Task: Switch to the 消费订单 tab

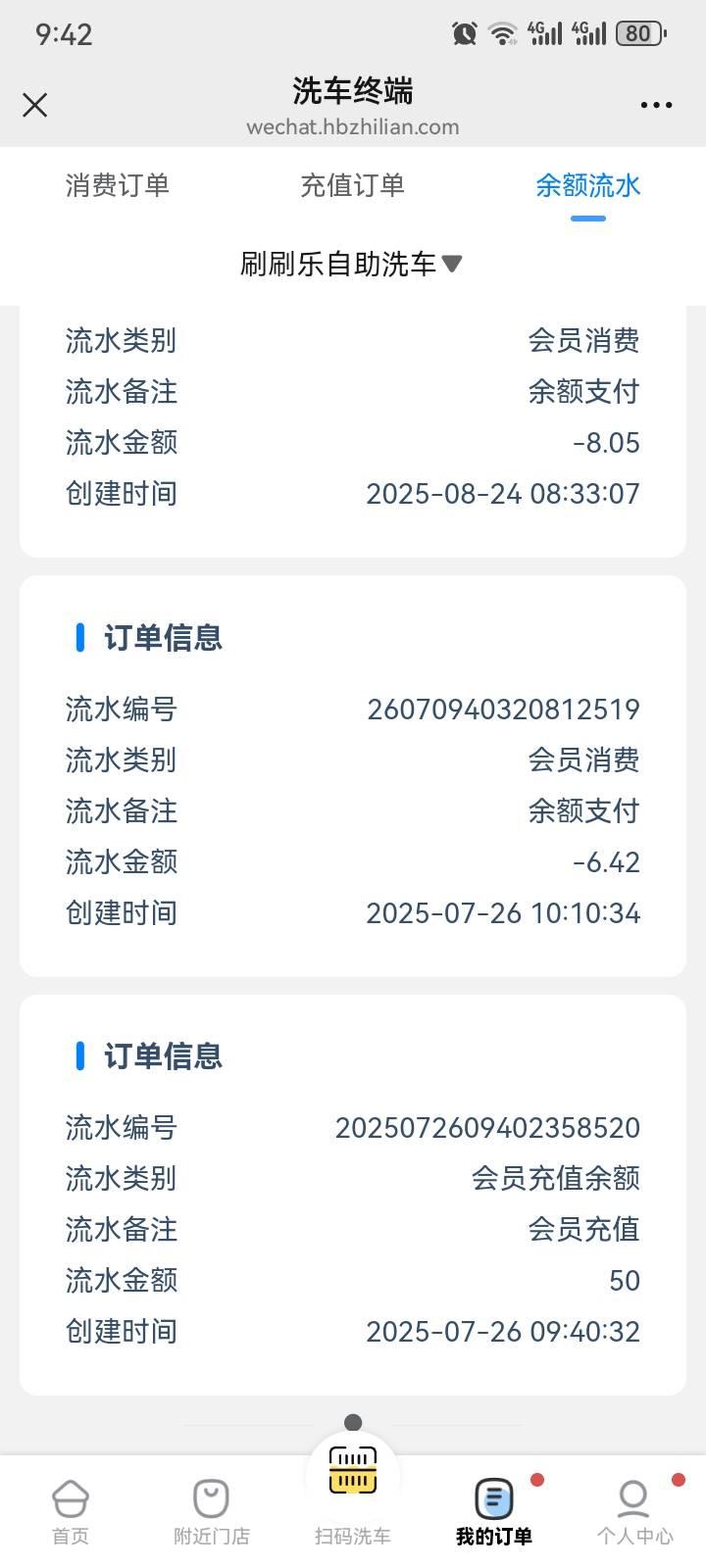Action: click(x=118, y=185)
